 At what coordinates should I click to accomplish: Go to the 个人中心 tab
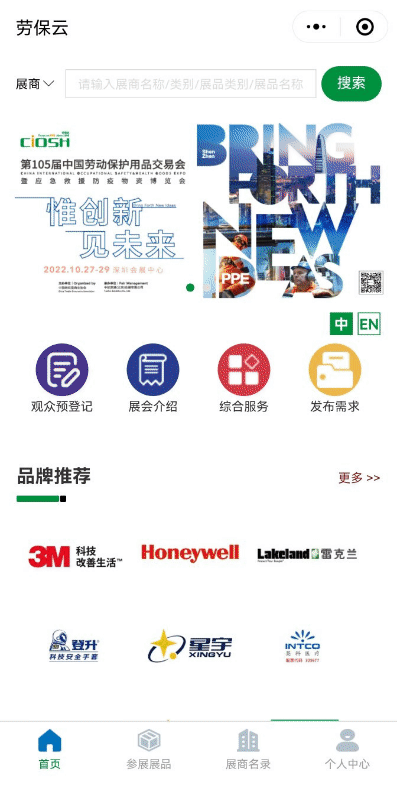[x=347, y=749]
